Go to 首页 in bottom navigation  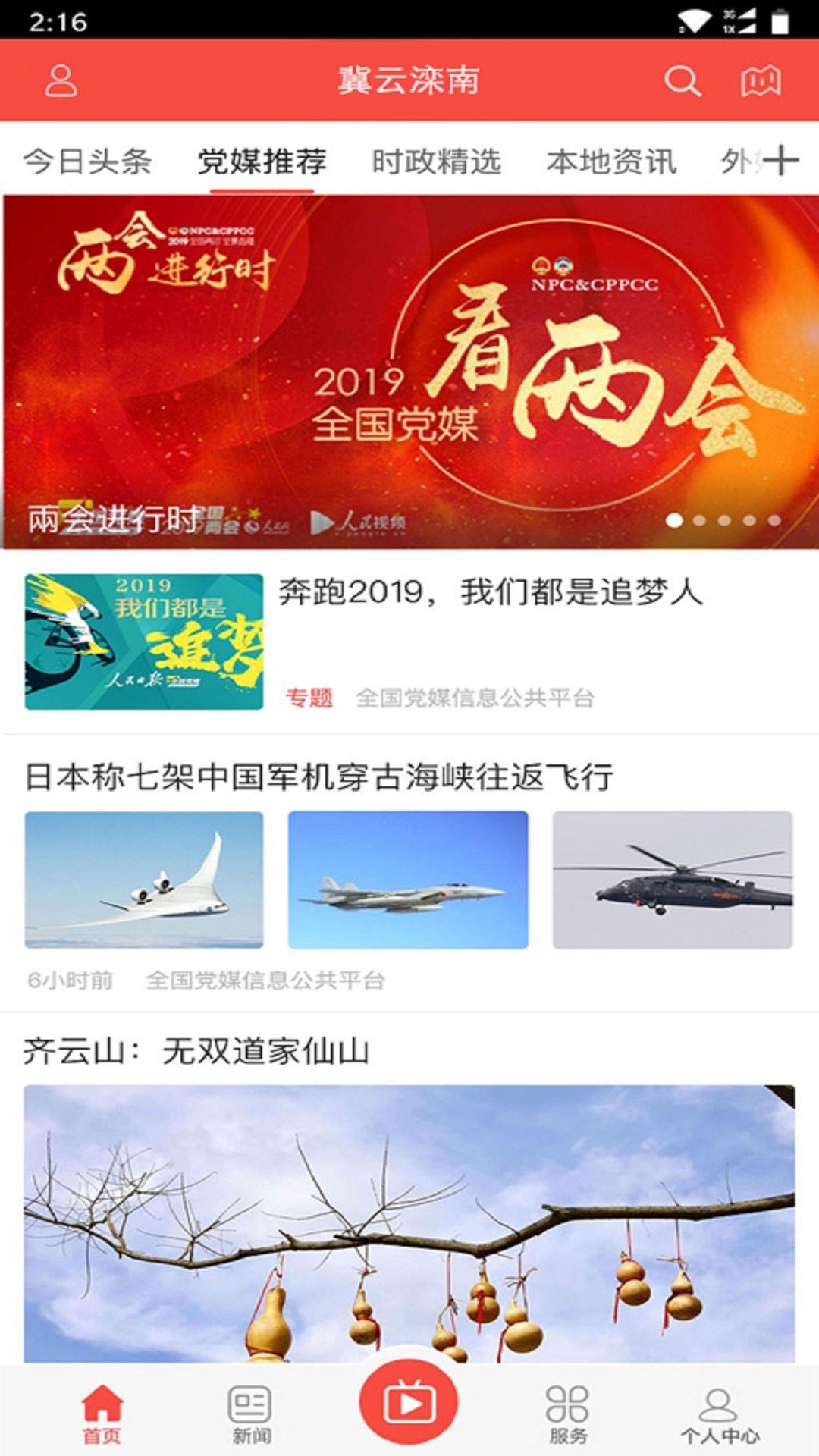click(102, 1414)
